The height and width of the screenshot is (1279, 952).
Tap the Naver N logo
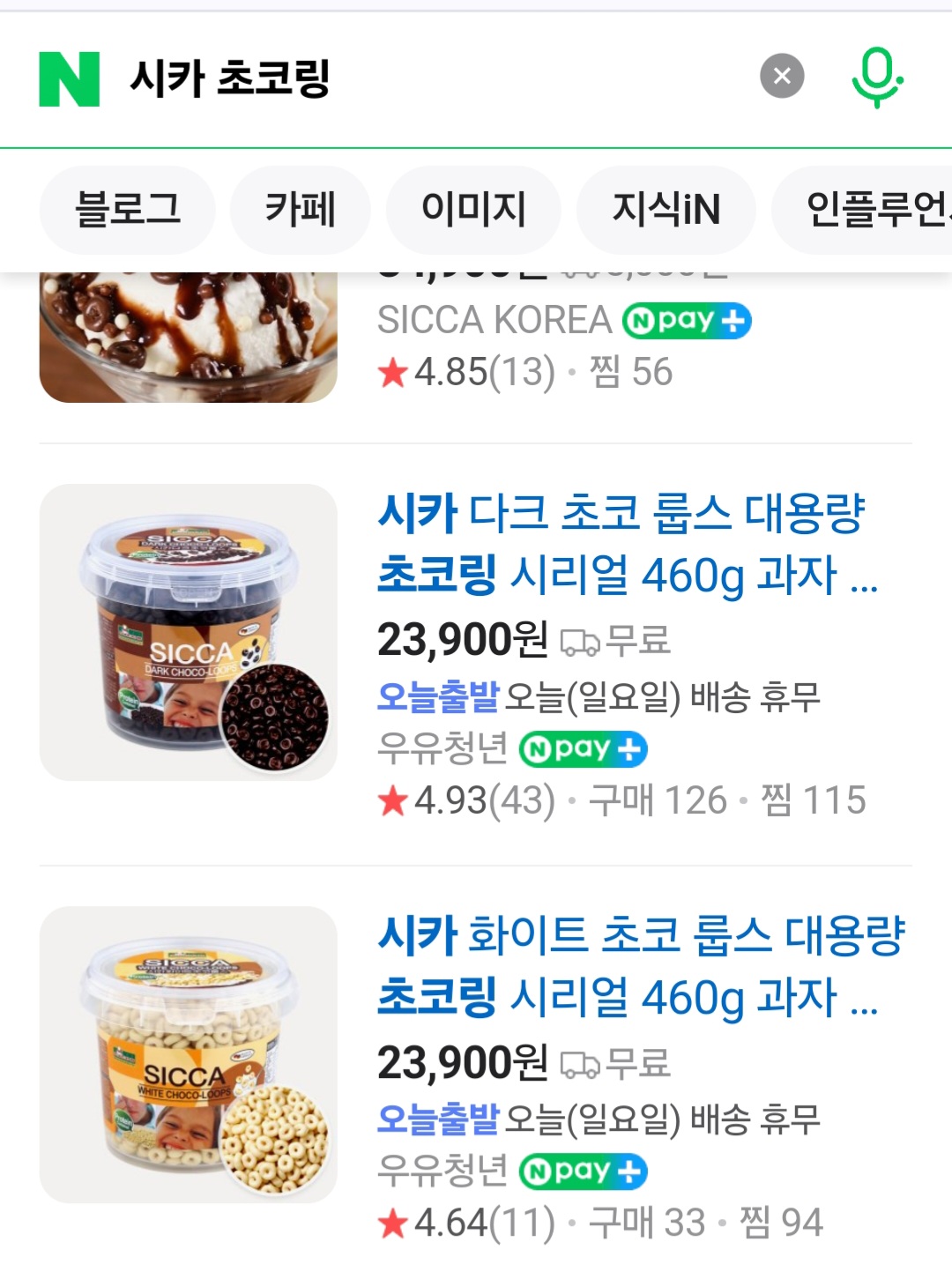click(69, 78)
